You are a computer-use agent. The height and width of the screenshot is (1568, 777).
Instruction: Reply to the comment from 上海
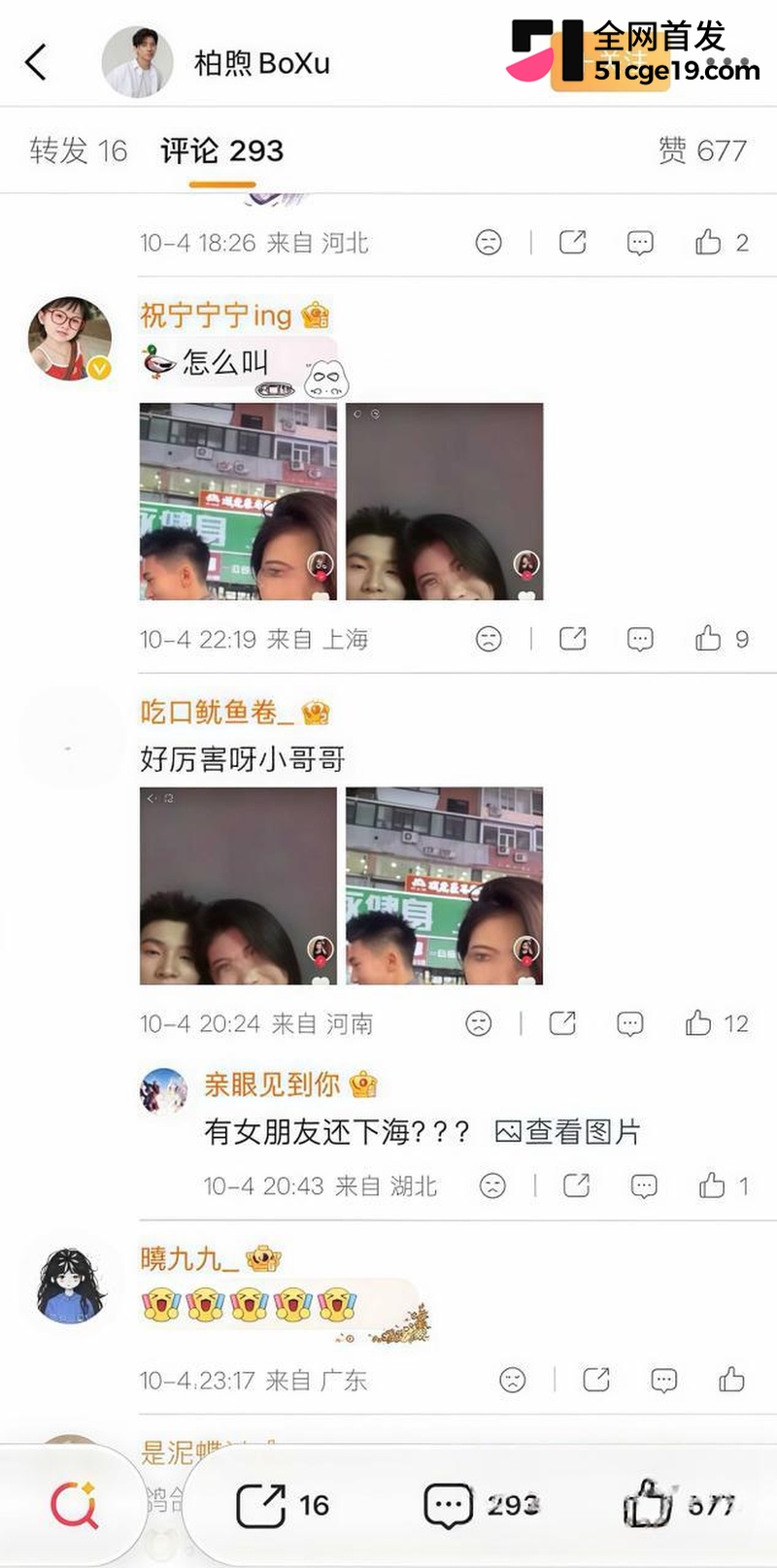(x=639, y=638)
